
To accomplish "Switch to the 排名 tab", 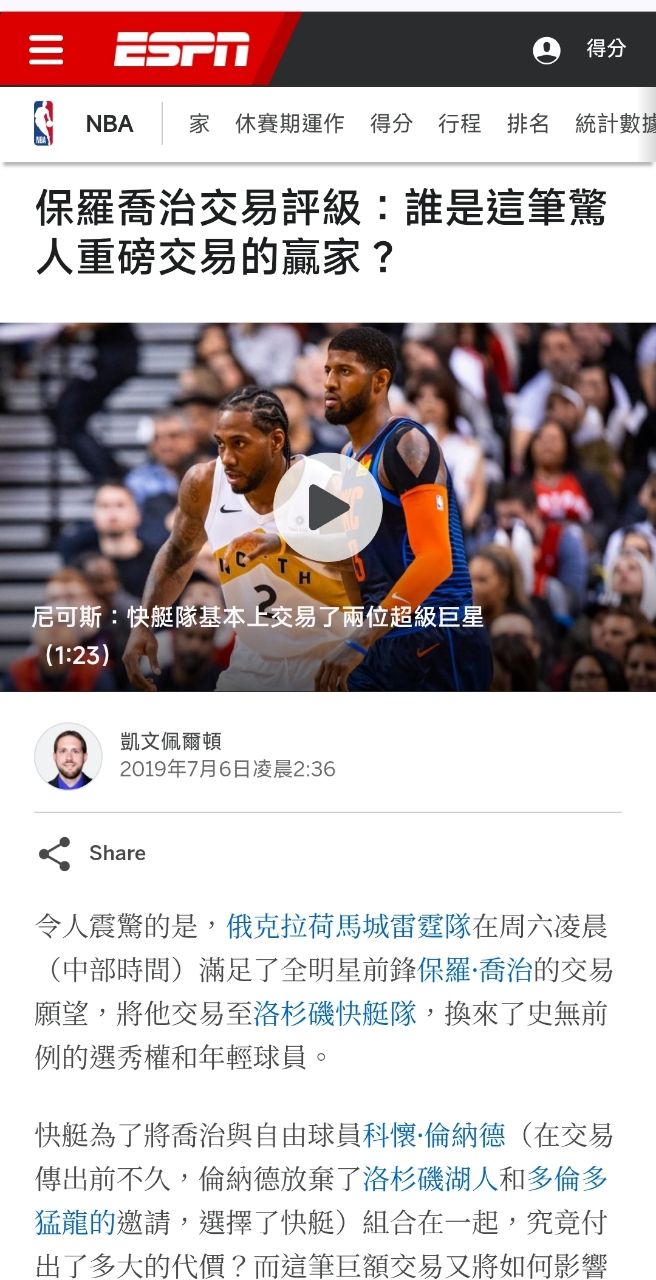I will (528, 124).
